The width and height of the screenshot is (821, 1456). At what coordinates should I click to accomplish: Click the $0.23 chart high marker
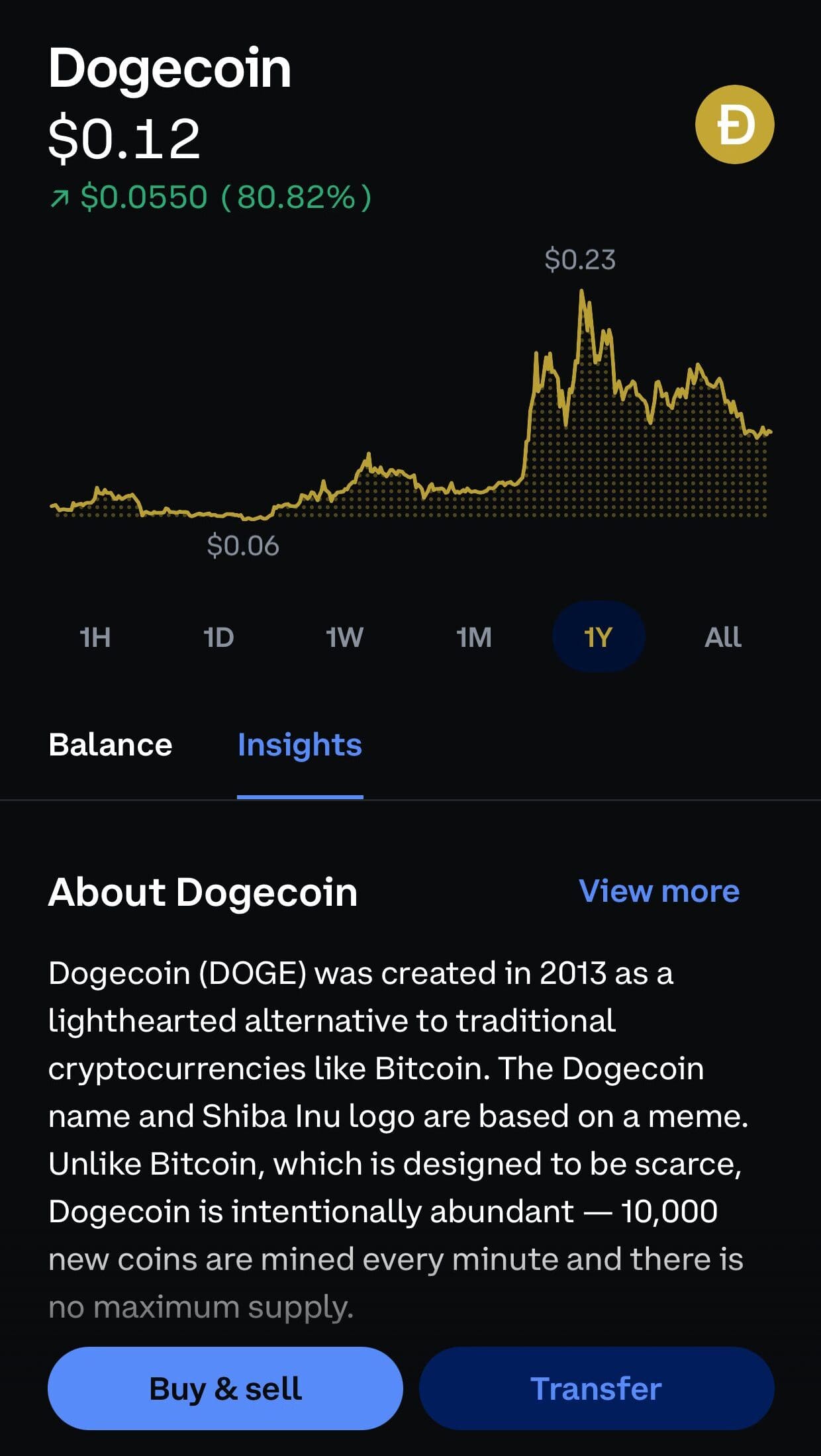coord(580,260)
